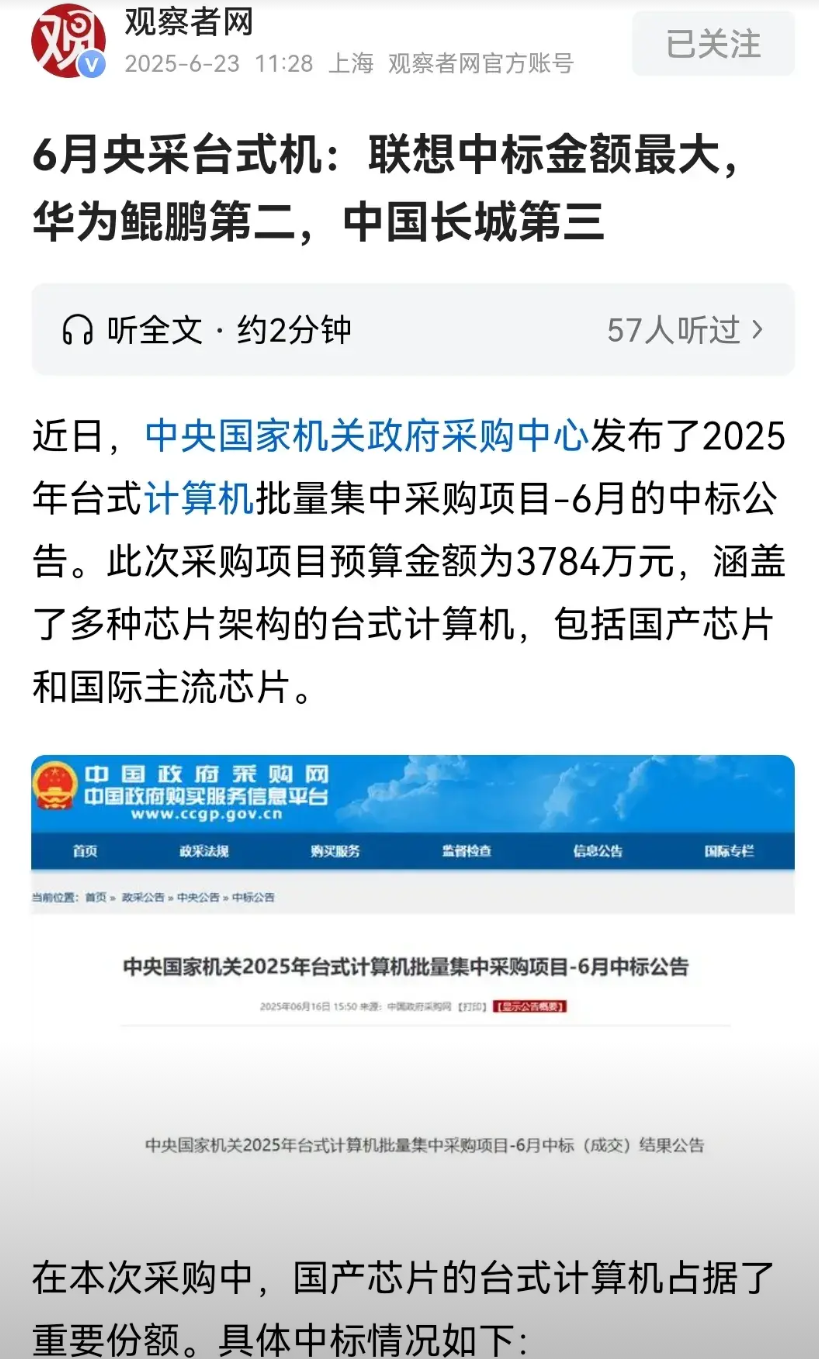
Task: Open the 计算机 keyword link
Action: [199, 498]
